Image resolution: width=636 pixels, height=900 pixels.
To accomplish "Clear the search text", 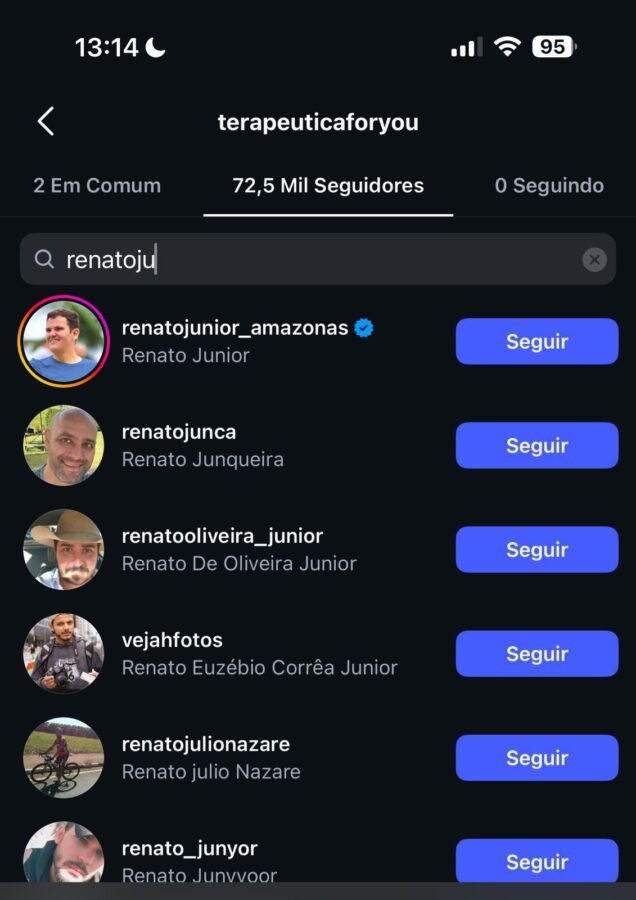I will 594,260.
